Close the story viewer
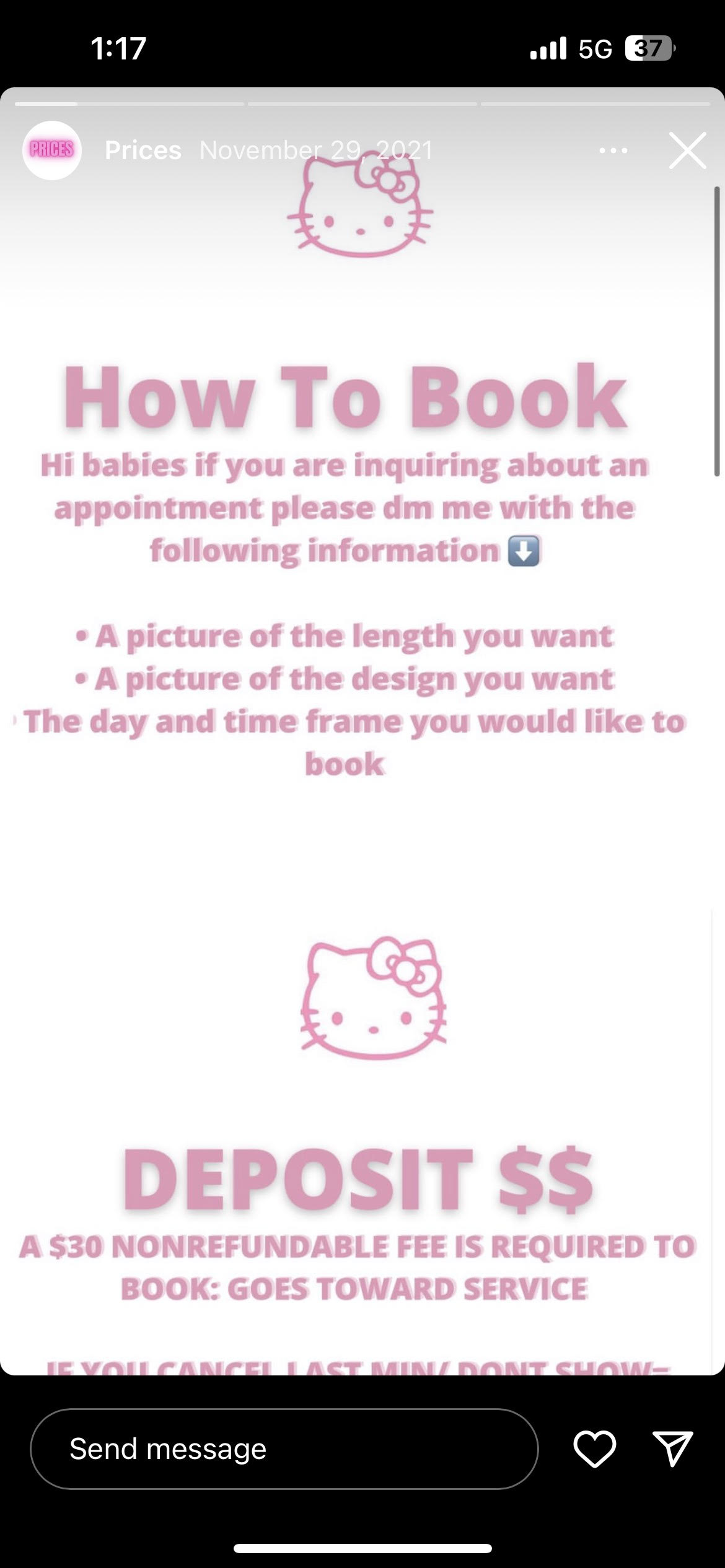725x1568 pixels. [x=687, y=150]
